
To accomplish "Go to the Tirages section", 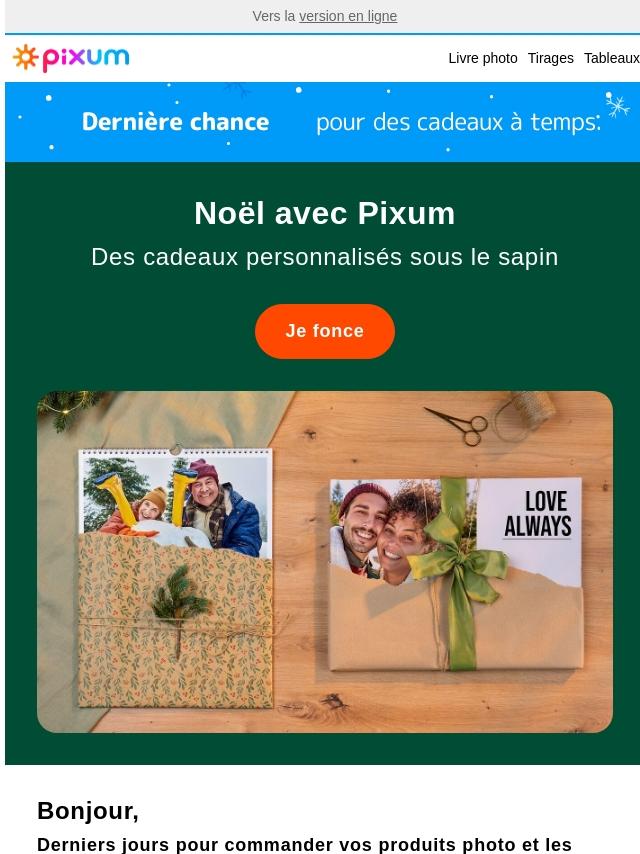I will tap(550, 58).
